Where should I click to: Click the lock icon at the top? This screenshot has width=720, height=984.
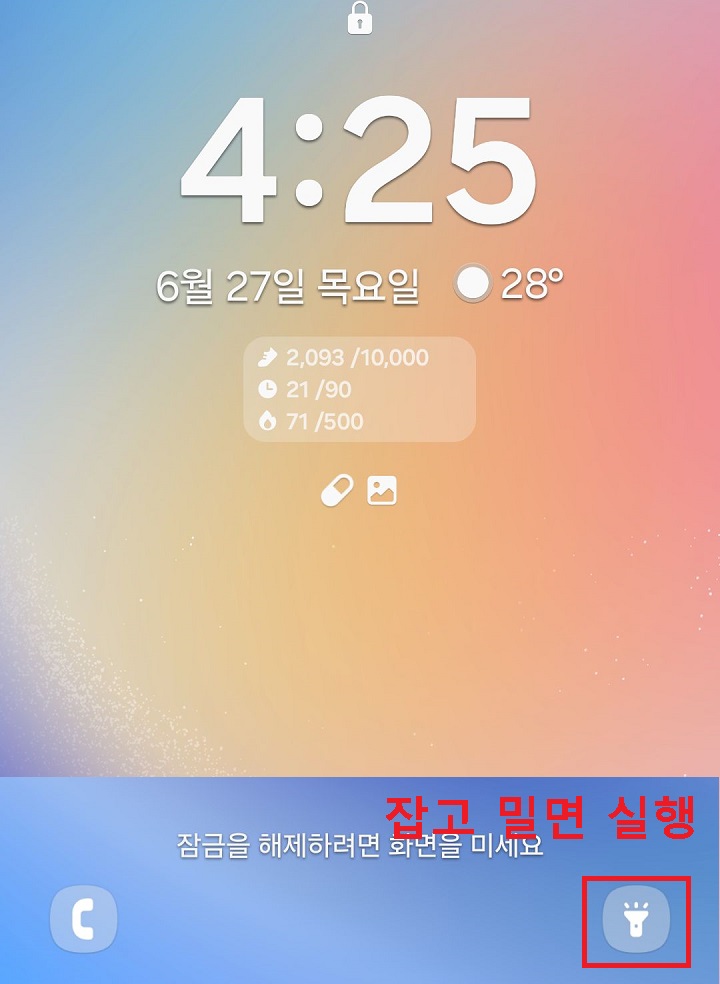point(359,18)
